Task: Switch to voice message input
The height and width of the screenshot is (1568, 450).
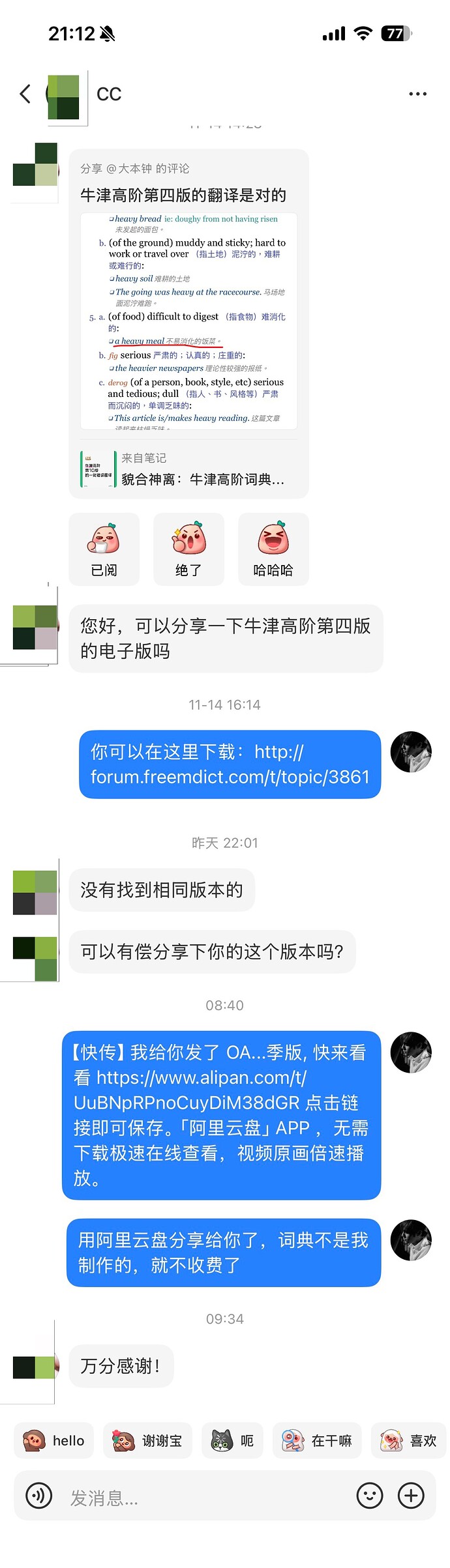Action: [x=39, y=1496]
